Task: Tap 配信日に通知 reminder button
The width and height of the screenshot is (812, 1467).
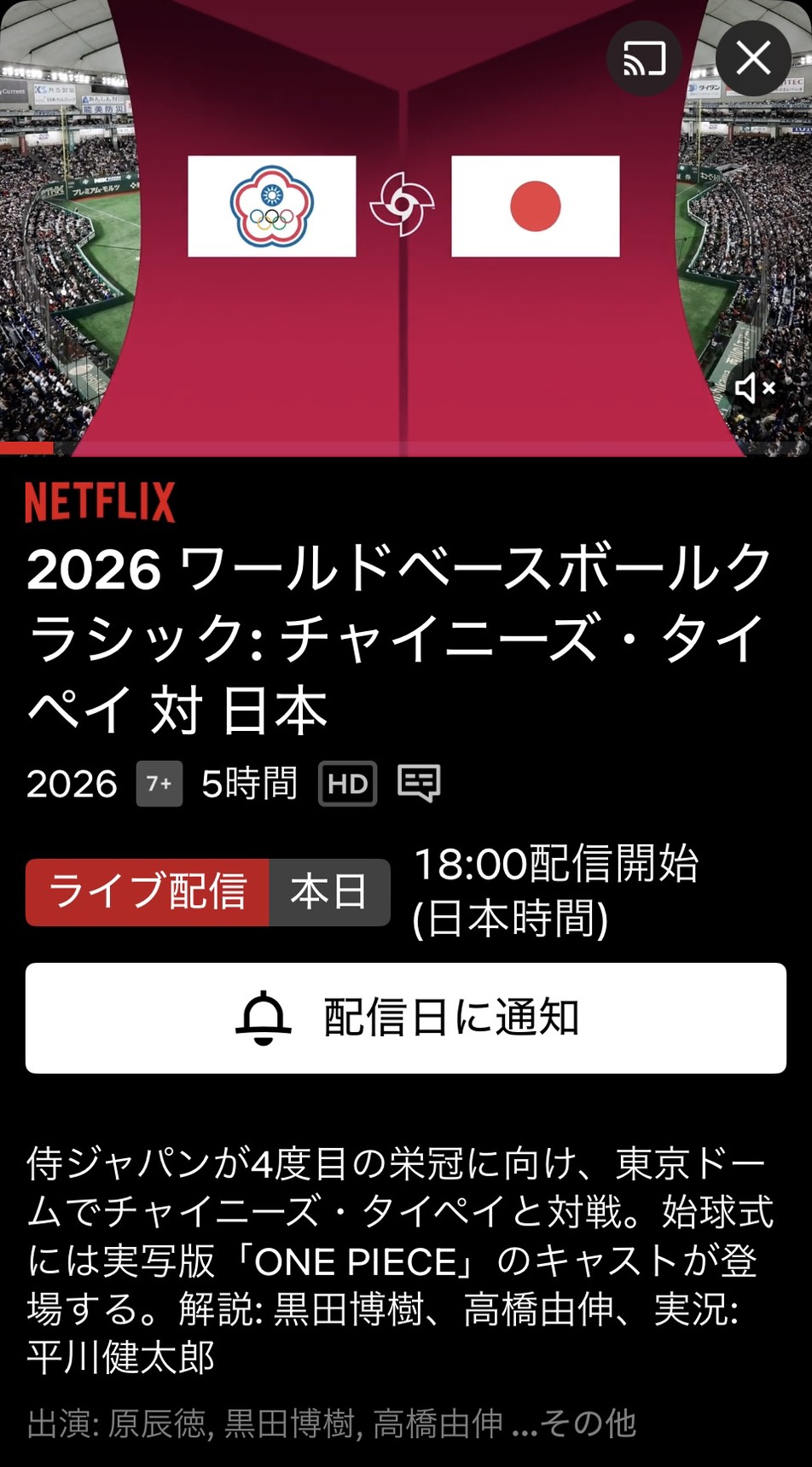Action: coord(406,1018)
